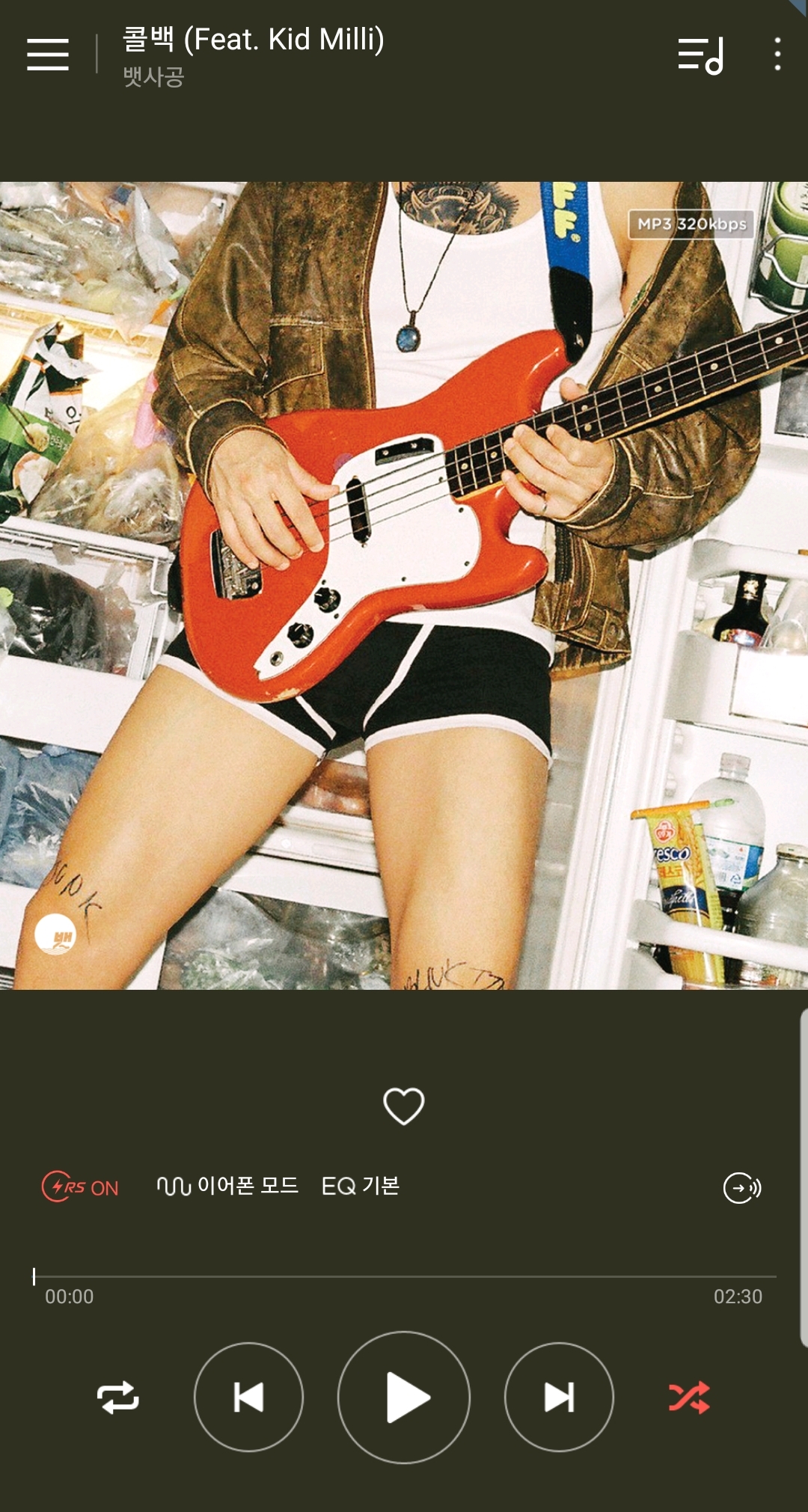Skip to the previous track

[248, 1397]
